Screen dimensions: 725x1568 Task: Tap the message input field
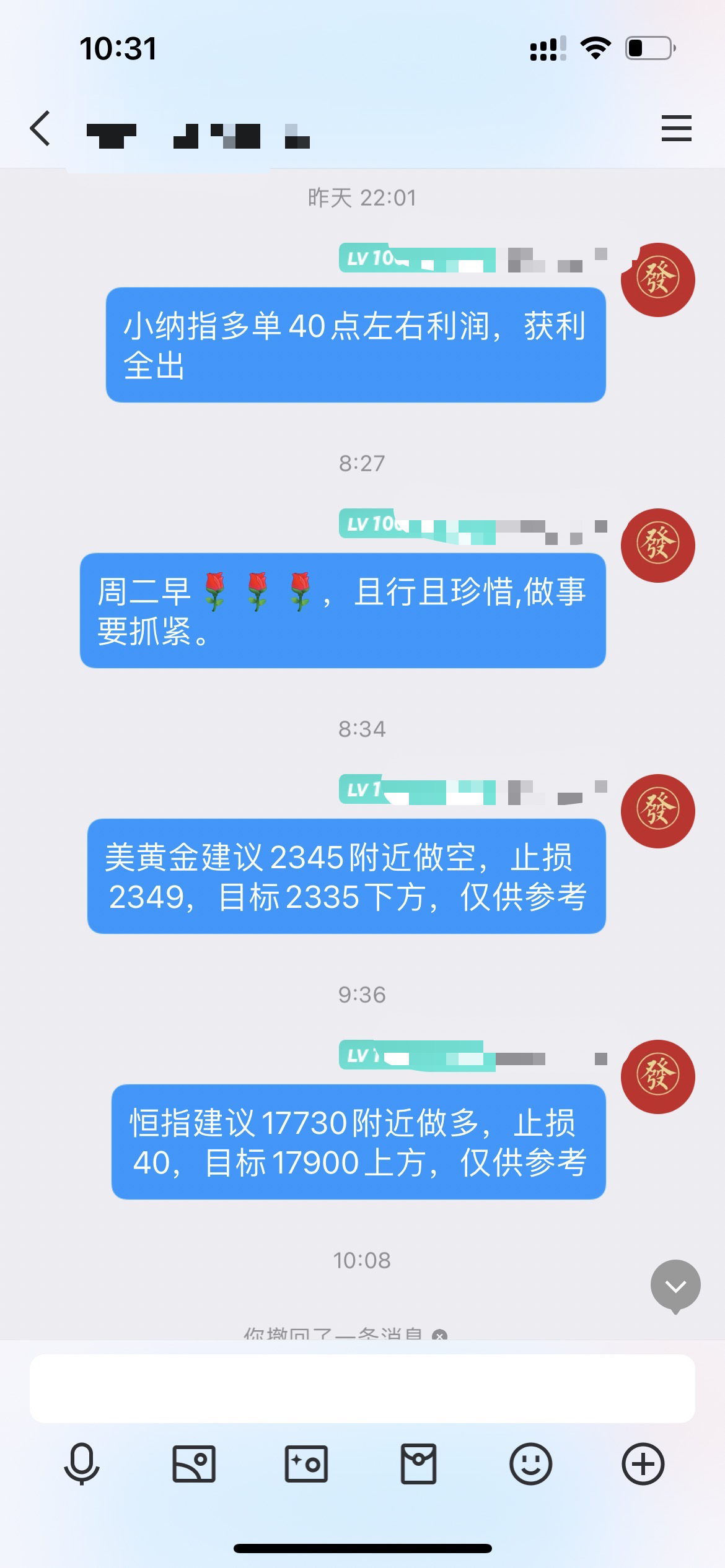point(362,1388)
